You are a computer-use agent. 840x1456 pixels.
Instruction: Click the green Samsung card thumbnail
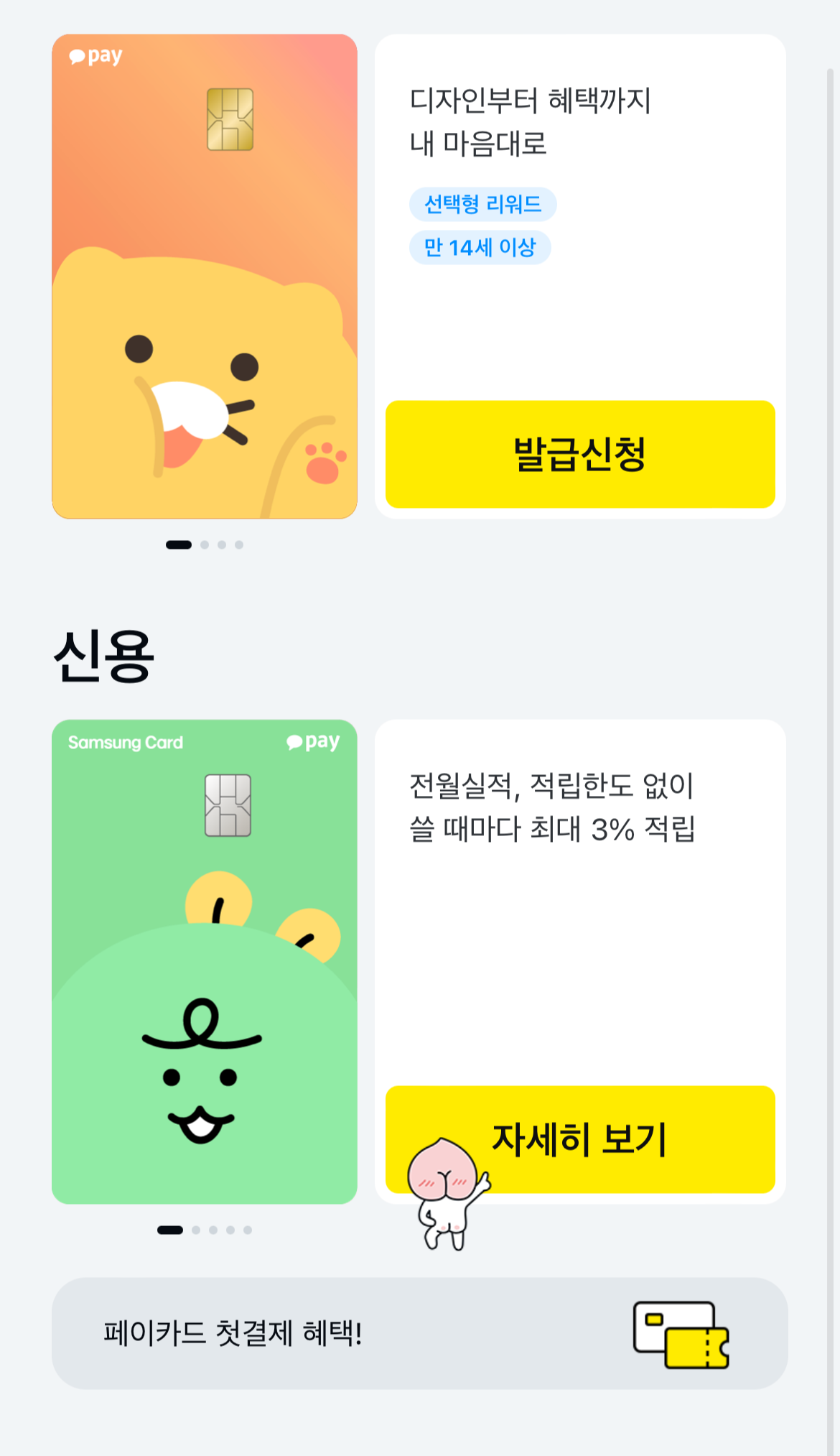(x=205, y=970)
